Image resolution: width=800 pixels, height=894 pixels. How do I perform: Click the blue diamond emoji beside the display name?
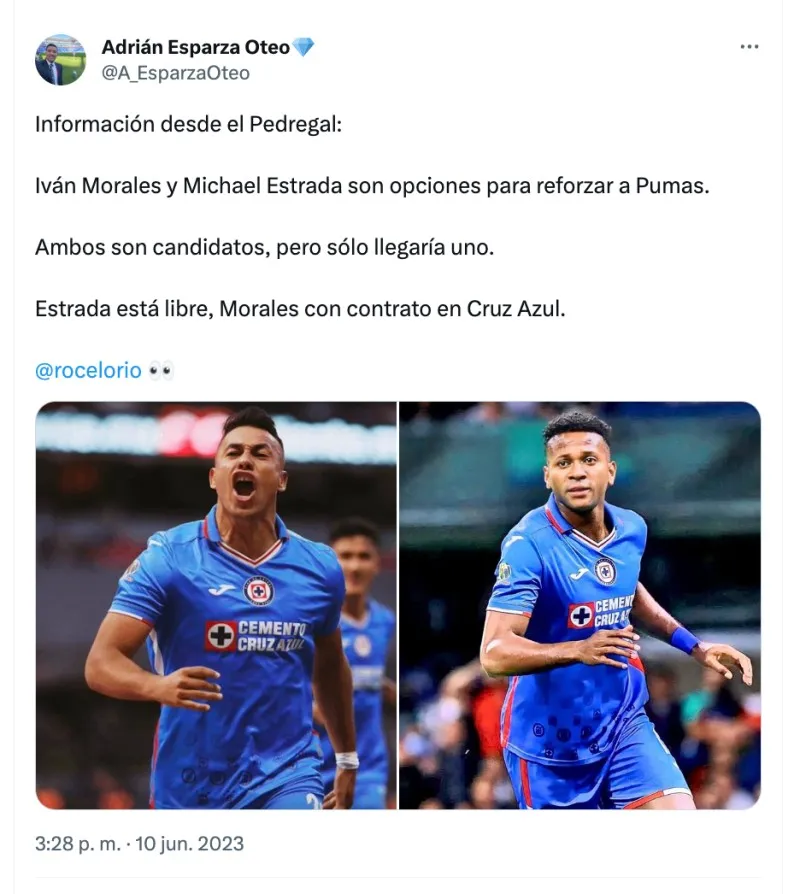coord(303,44)
